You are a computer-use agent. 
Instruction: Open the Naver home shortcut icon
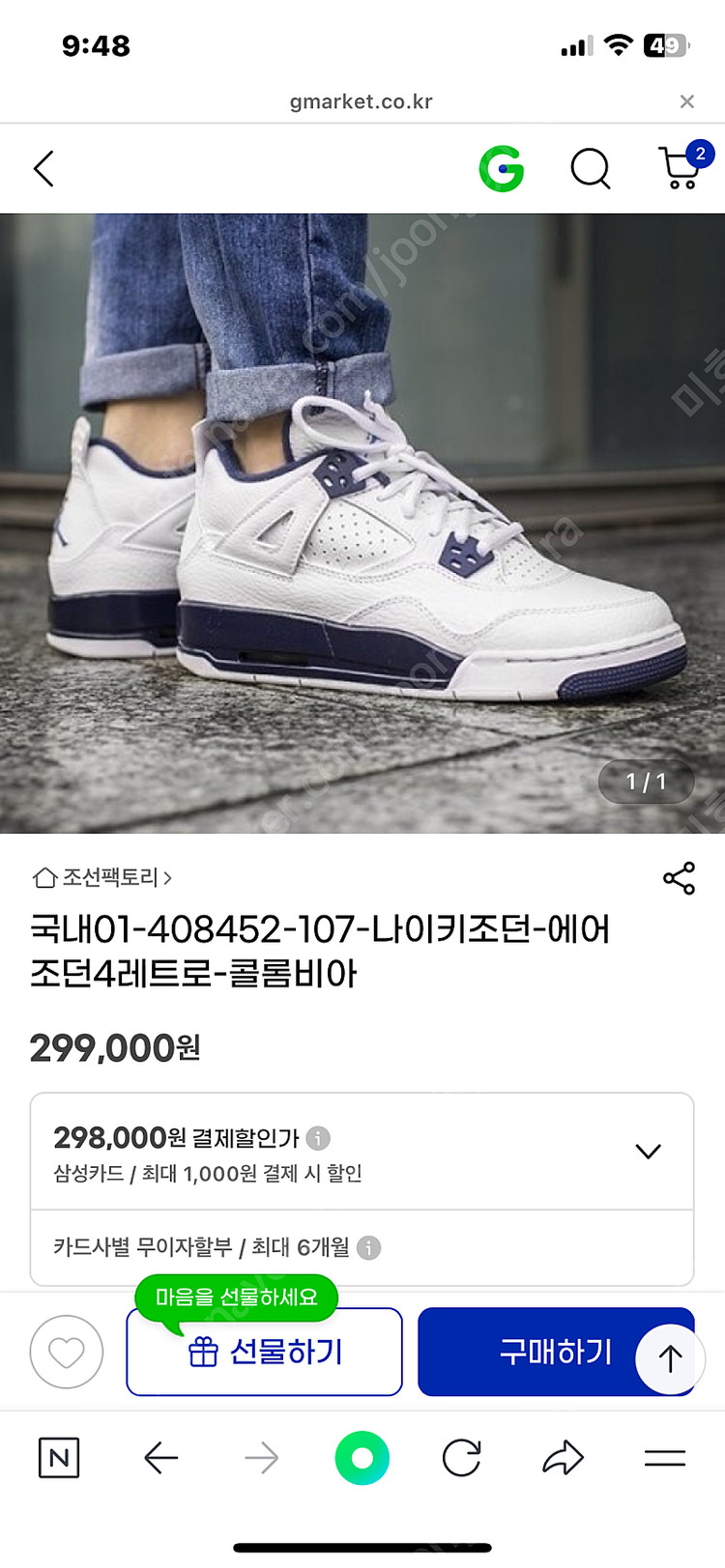pyautogui.click(x=58, y=1459)
